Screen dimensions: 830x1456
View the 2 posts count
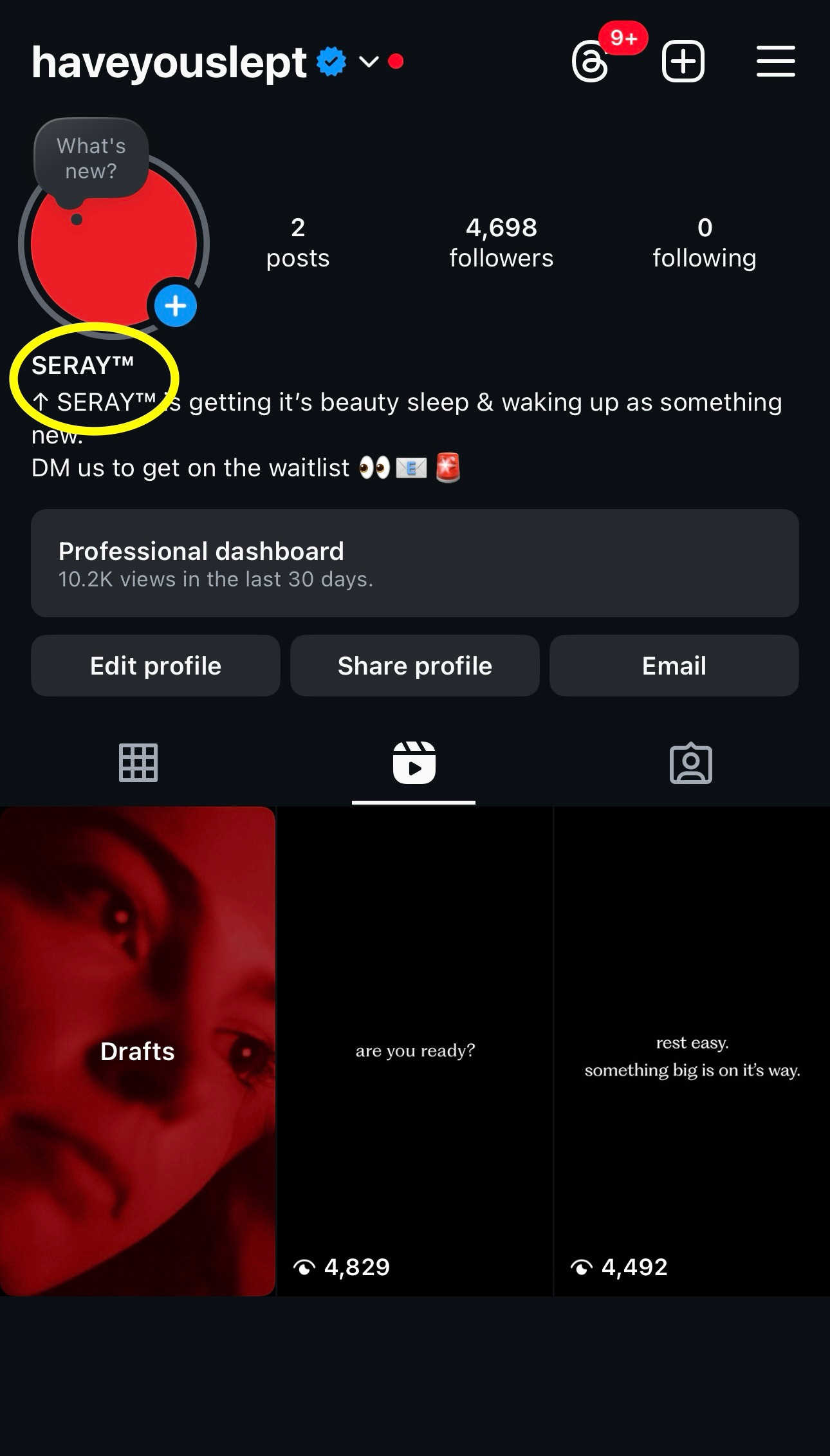(297, 243)
